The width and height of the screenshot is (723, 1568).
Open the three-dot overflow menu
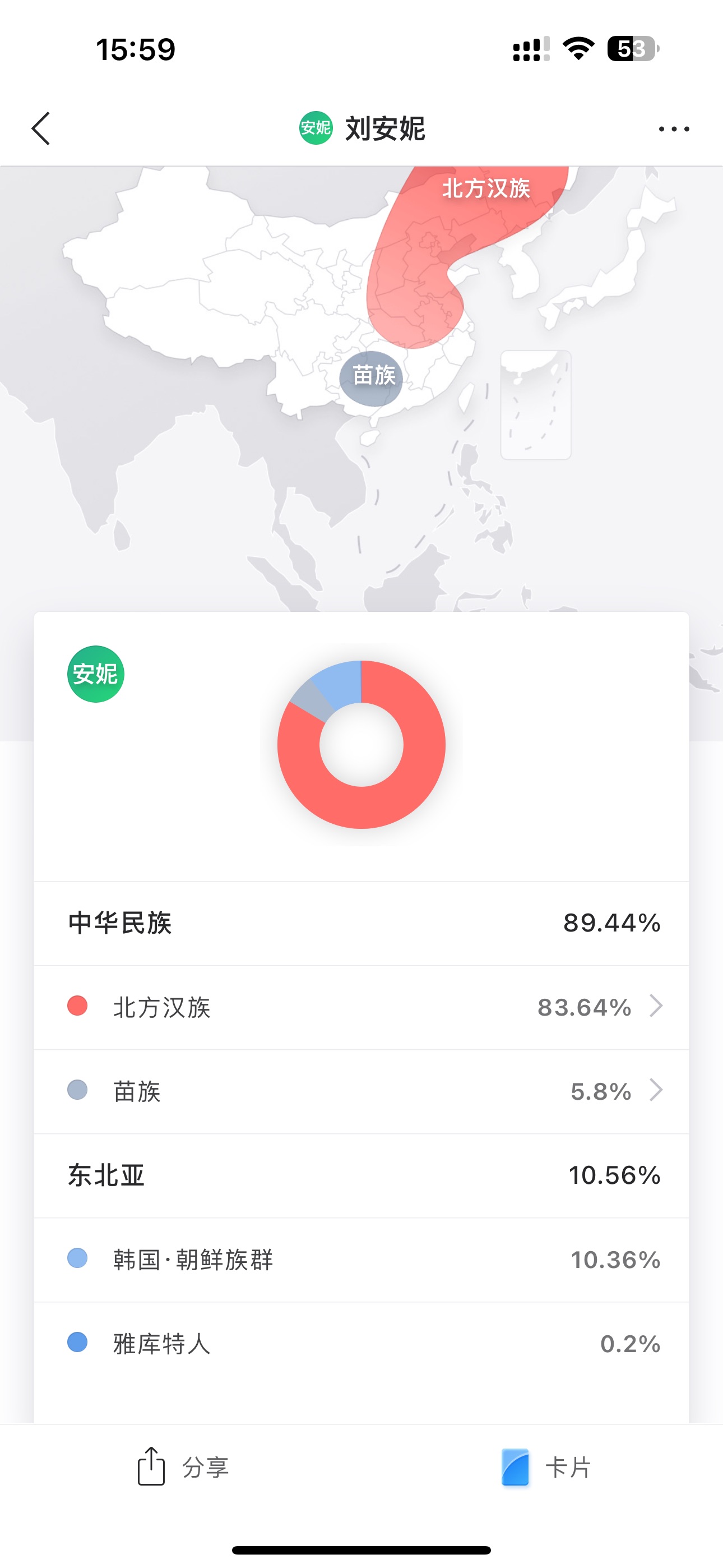674,129
